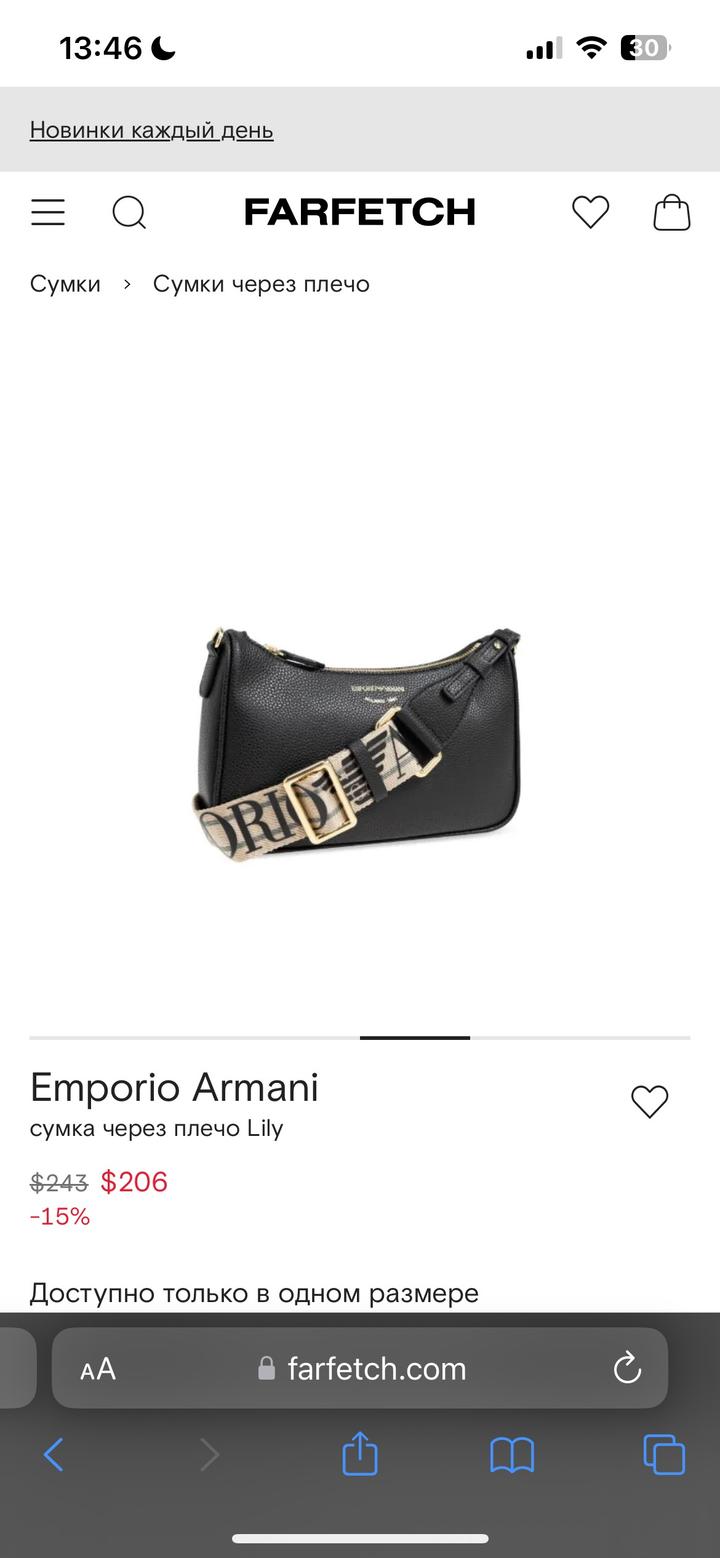Open the Emporio Armani brand page
This screenshot has height=1558, width=720.
[173, 1087]
